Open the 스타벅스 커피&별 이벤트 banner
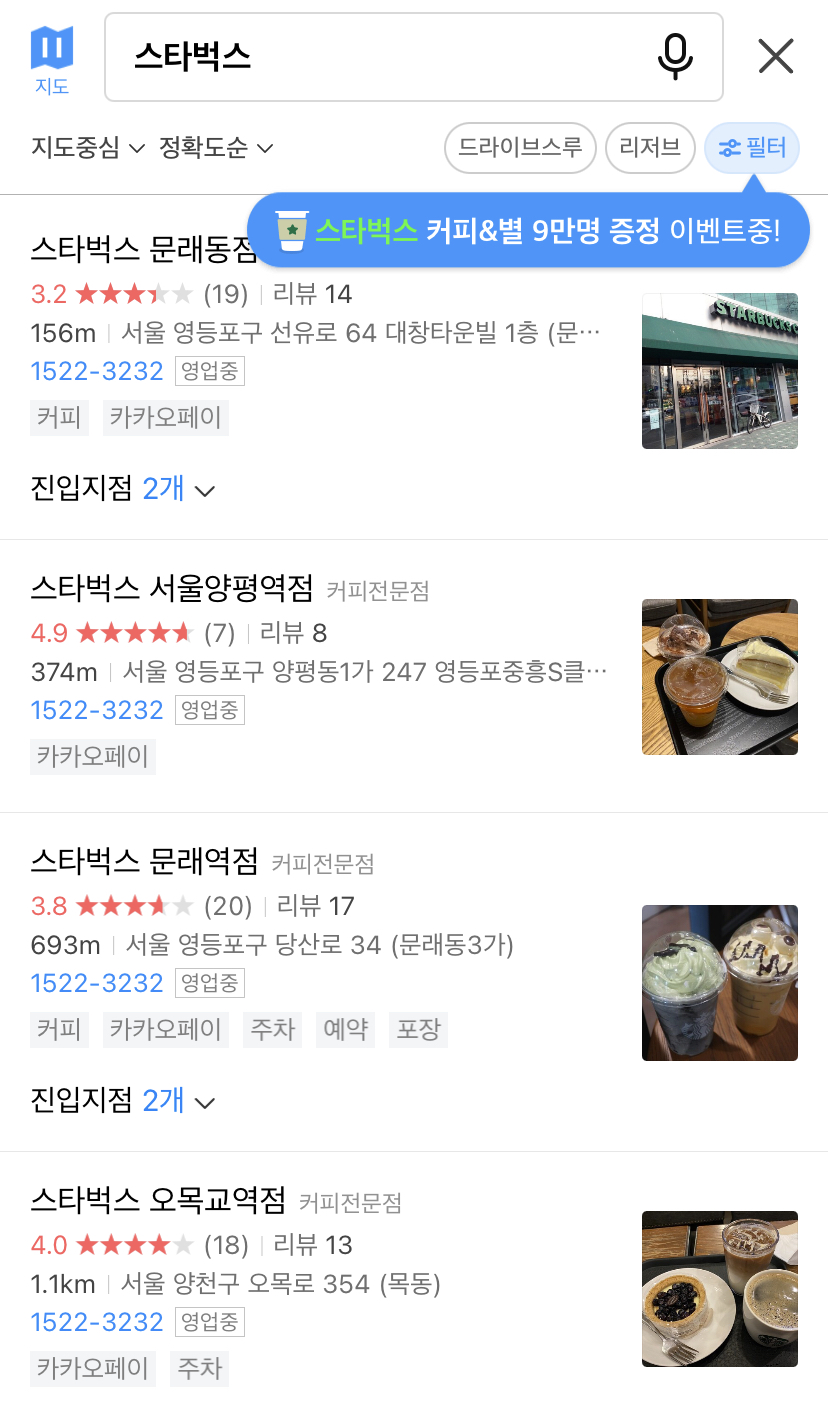Image resolution: width=828 pixels, height=1419 pixels. tap(528, 231)
